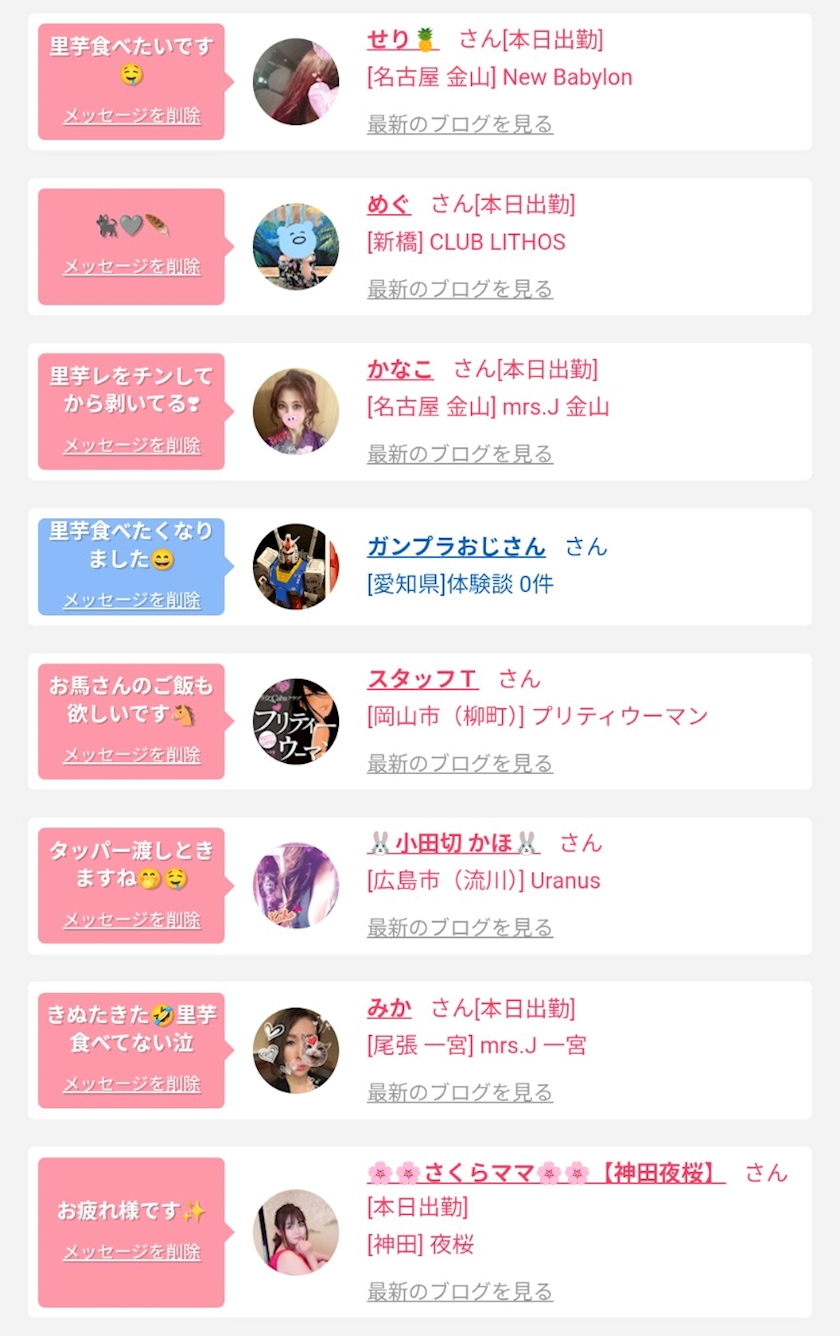Delete the 里芋食べたいです message
This screenshot has height=1336, width=840.
tap(132, 116)
